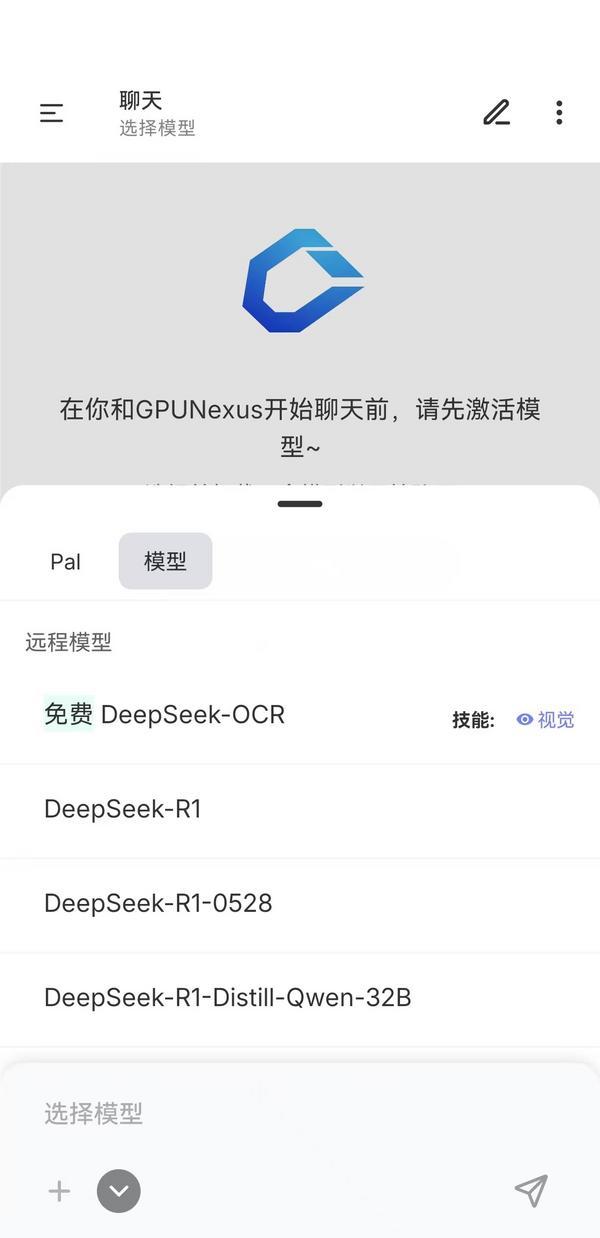Select the DeepSeek-R1 model
This screenshot has height=1238, width=600.
(x=123, y=809)
